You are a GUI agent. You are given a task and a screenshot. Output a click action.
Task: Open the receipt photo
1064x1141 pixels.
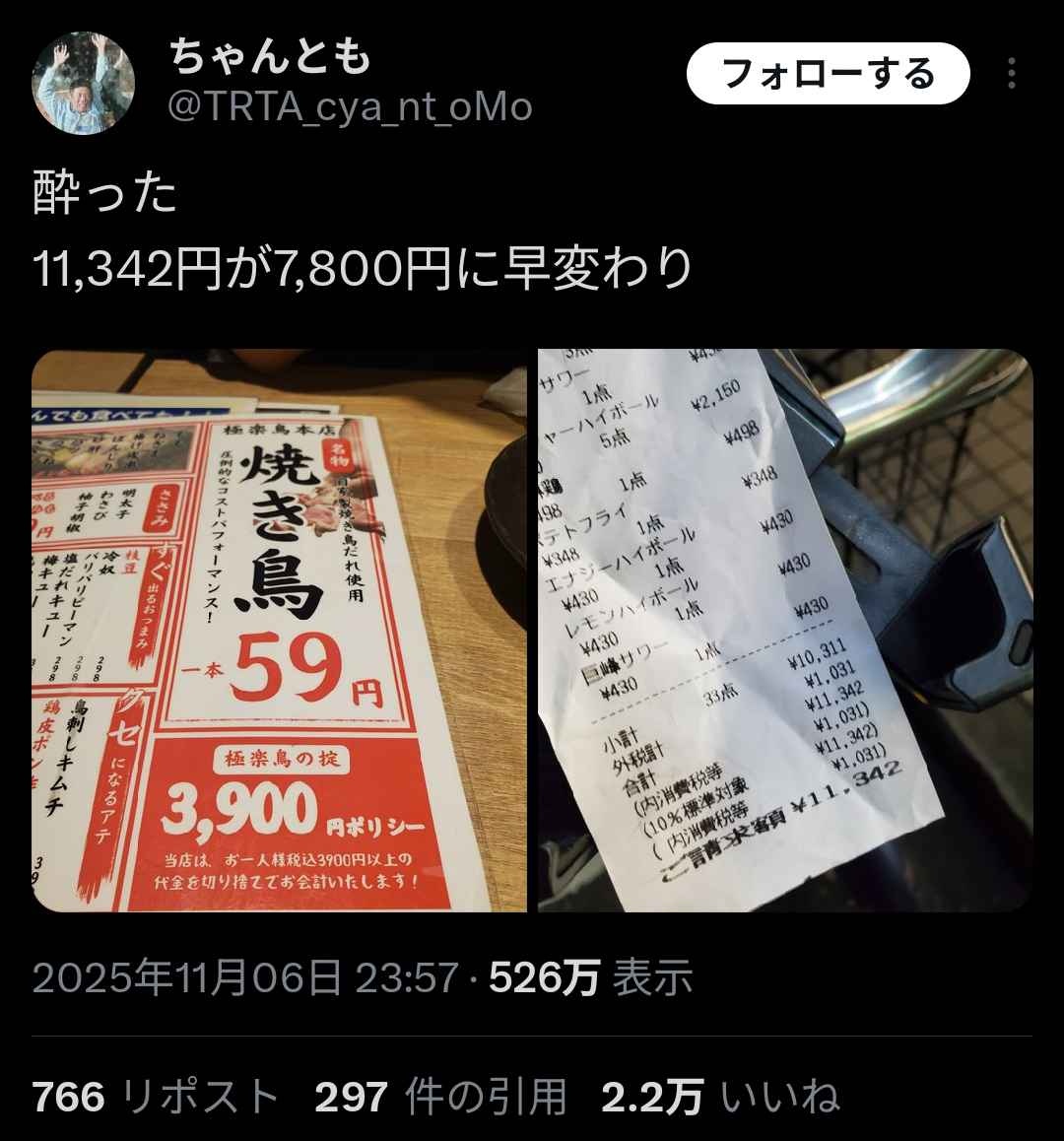tap(785, 631)
